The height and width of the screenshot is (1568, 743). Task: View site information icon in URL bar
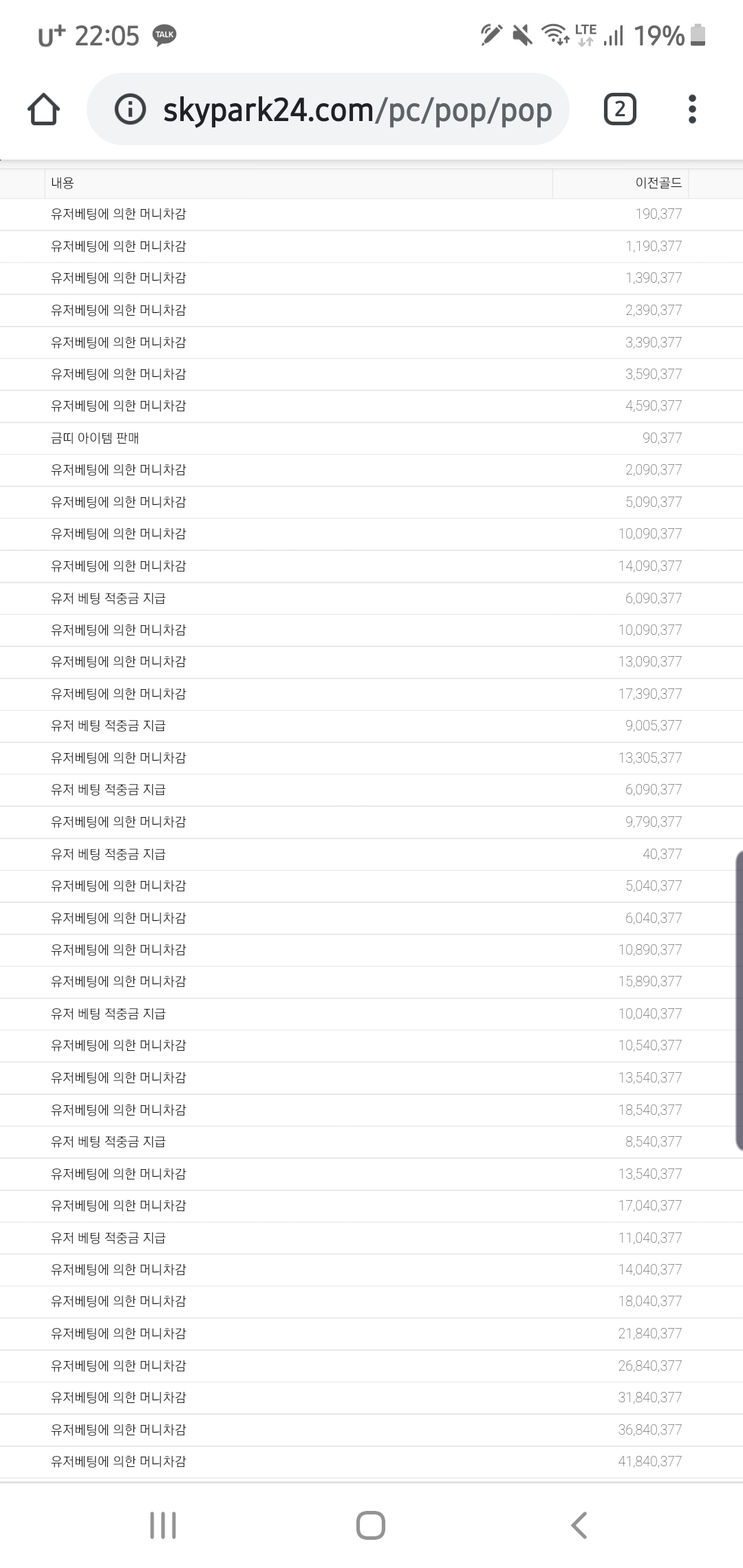point(130,109)
